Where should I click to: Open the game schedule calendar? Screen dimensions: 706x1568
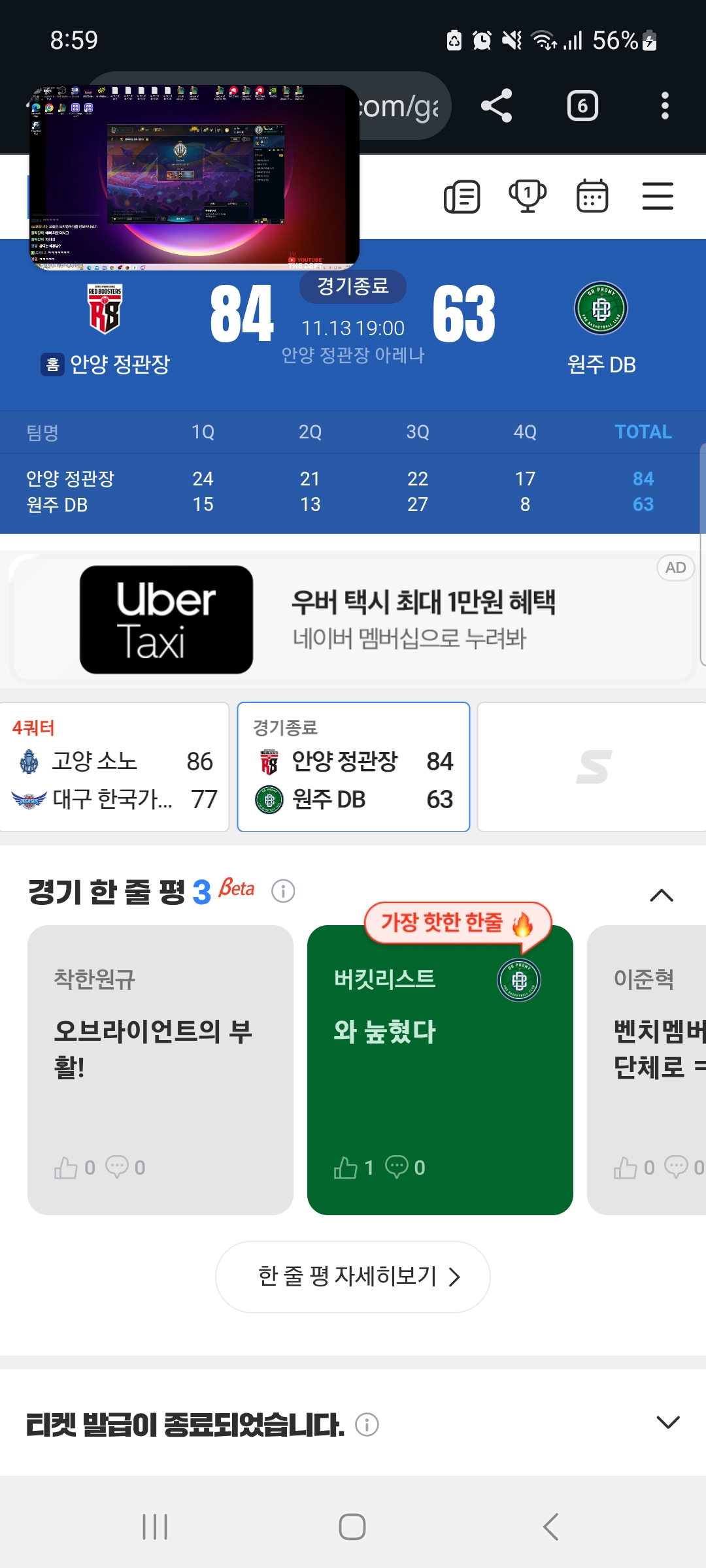point(592,197)
